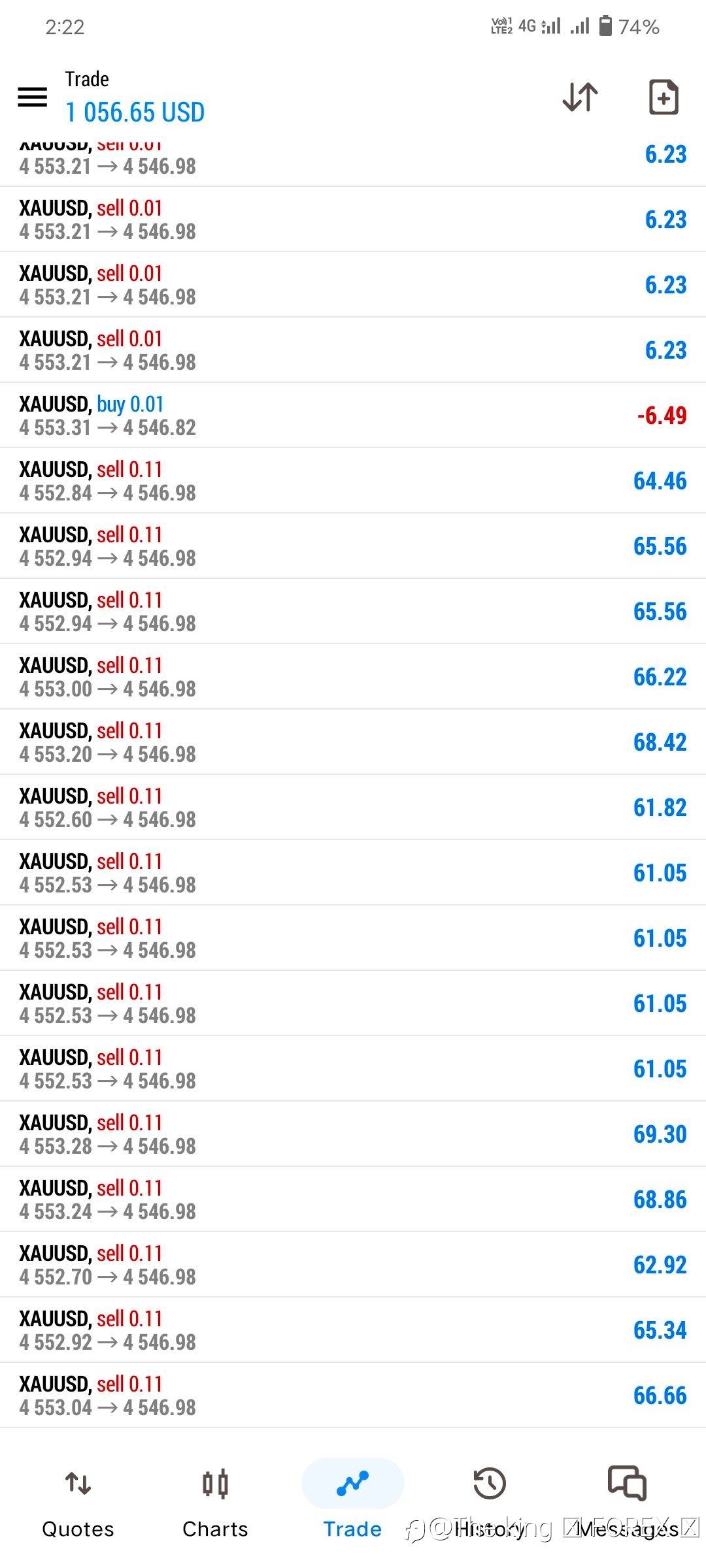Image resolution: width=706 pixels, height=1568 pixels.
Task: Open the sell position with profit 65.34
Action: (353, 1330)
